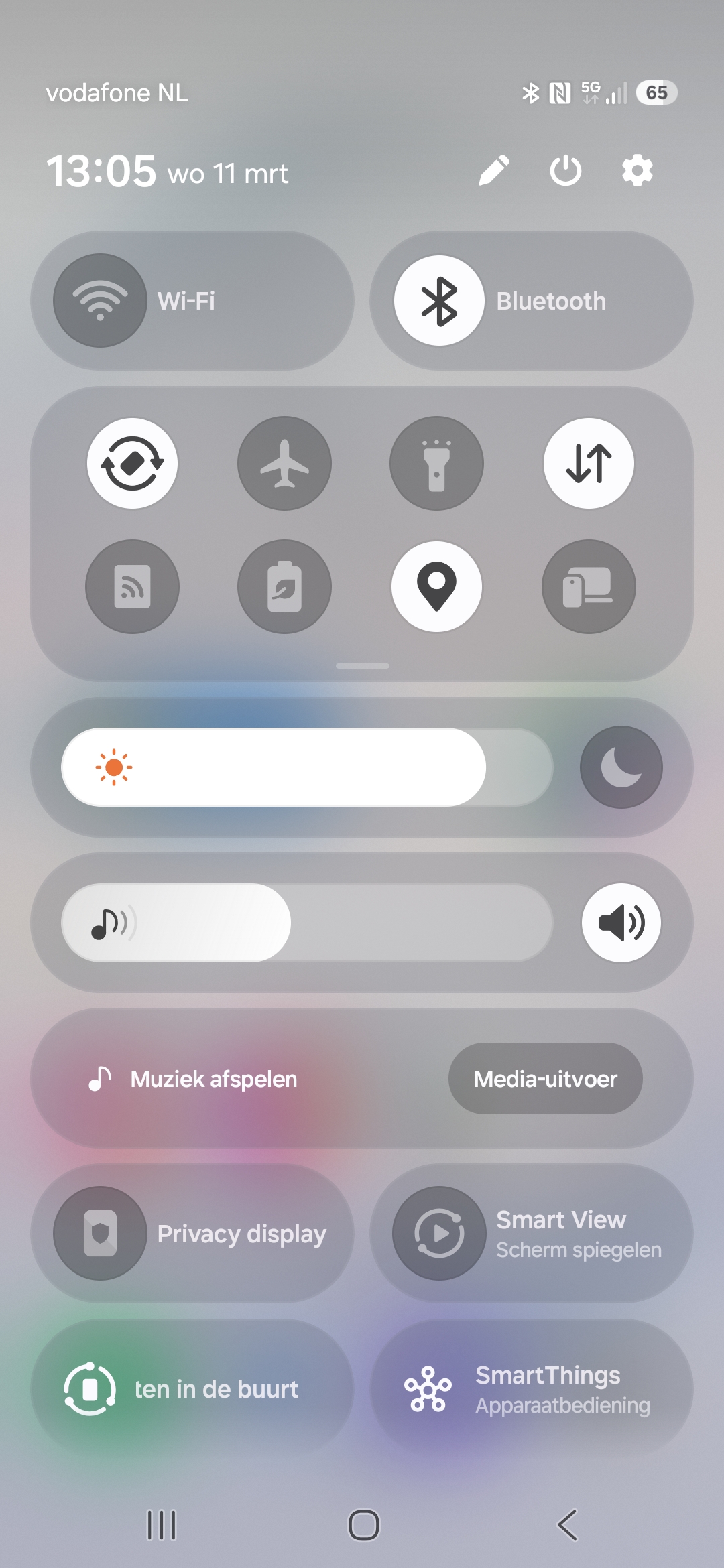Screen dimensions: 724x1568
Task: Open device settings gear
Action: tap(637, 171)
